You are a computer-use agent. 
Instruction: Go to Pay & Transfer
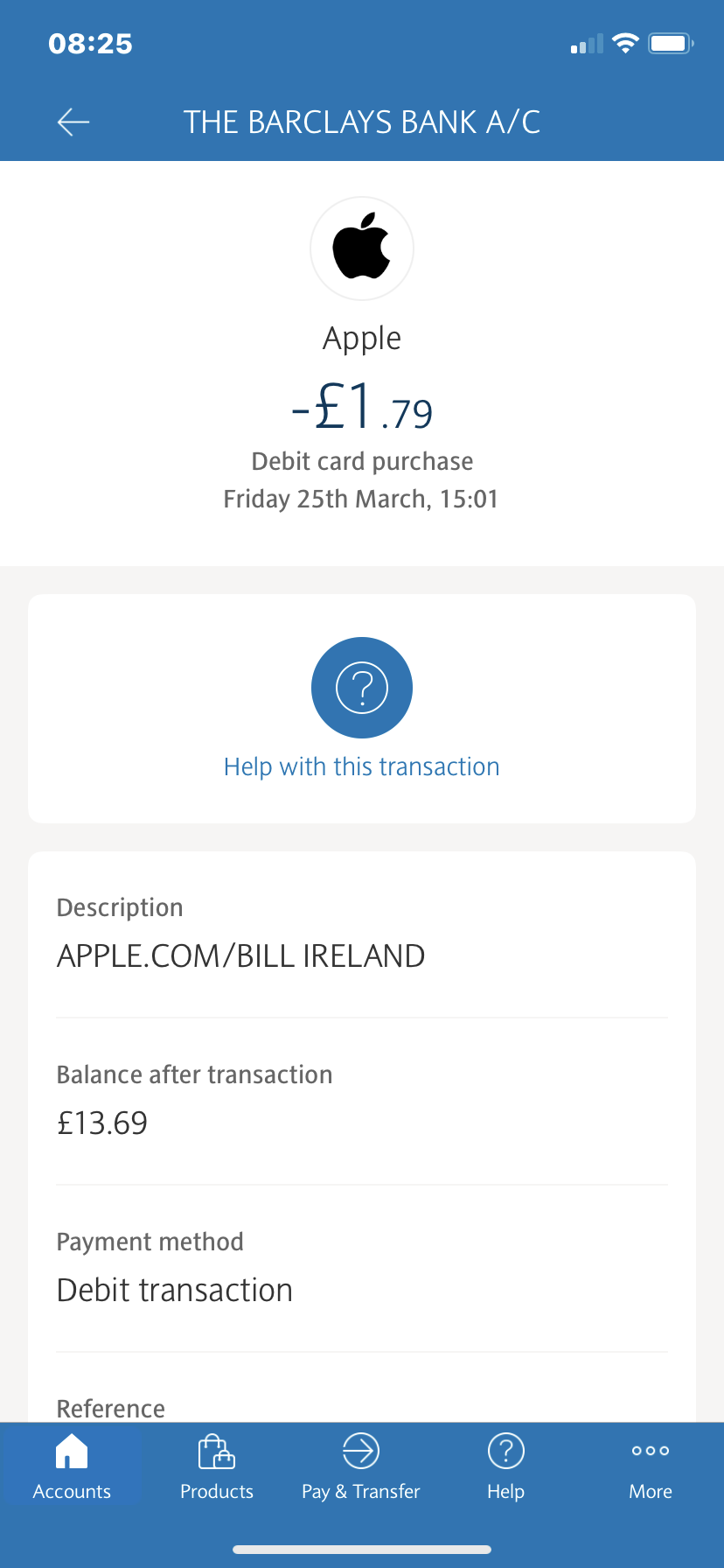[x=361, y=1466]
